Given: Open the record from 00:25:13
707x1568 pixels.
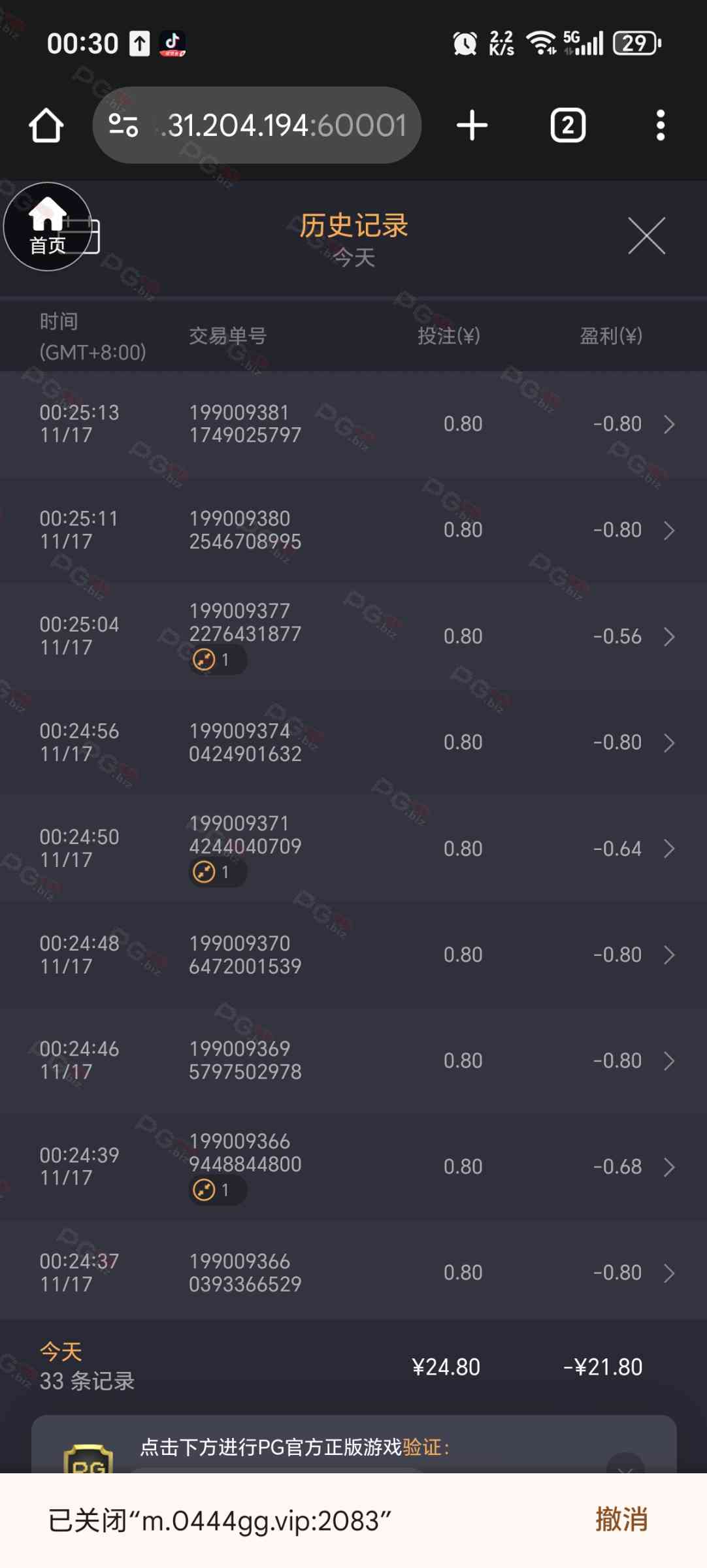Looking at the screenshot, I should pos(354,424).
